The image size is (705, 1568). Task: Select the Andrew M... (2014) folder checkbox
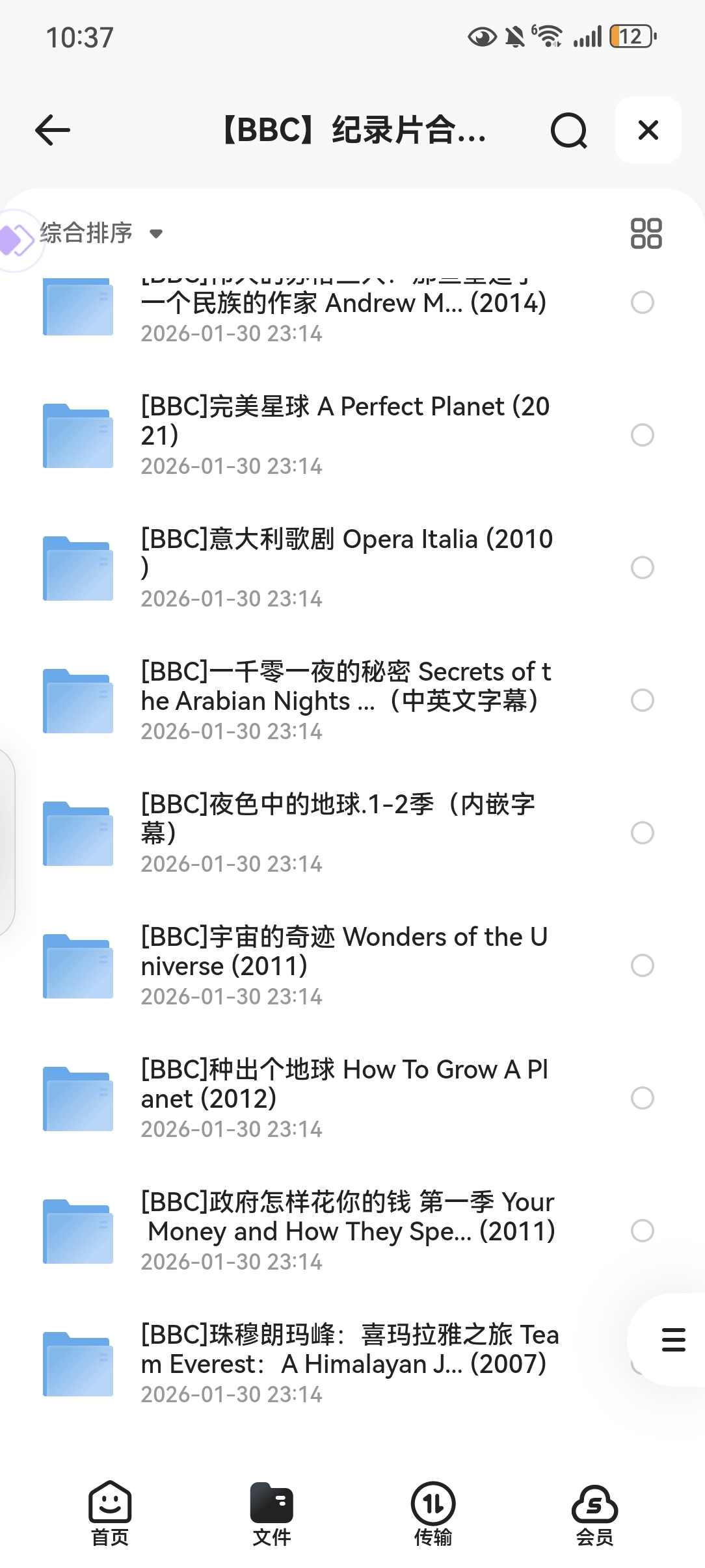click(x=642, y=302)
